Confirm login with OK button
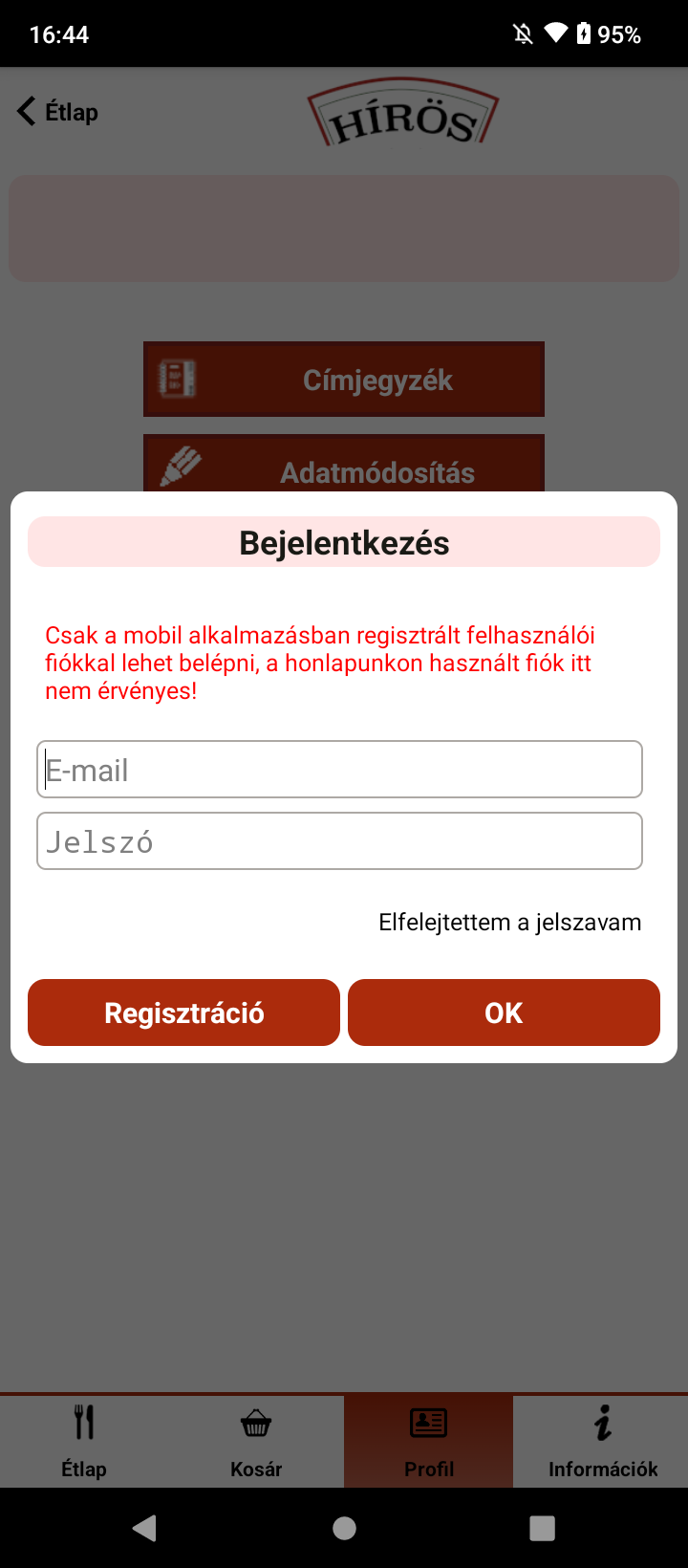The width and height of the screenshot is (688, 1568). (504, 1013)
